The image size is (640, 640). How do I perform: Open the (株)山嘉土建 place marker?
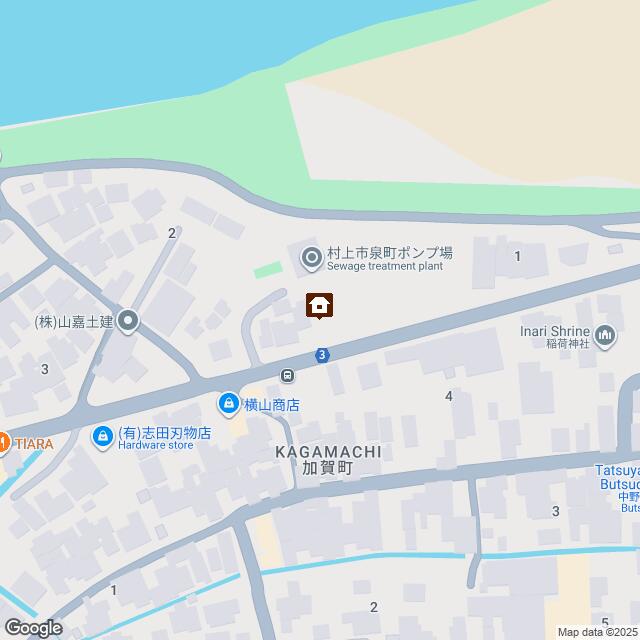pyautogui.click(x=128, y=321)
